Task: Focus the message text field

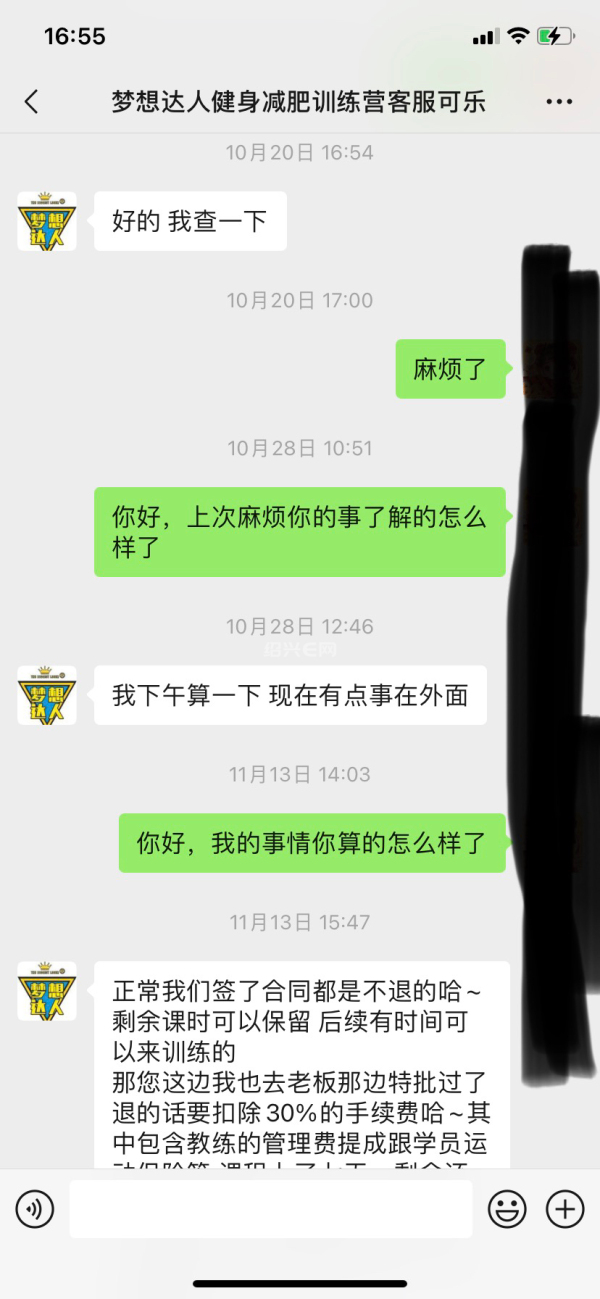Action: (x=270, y=1210)
